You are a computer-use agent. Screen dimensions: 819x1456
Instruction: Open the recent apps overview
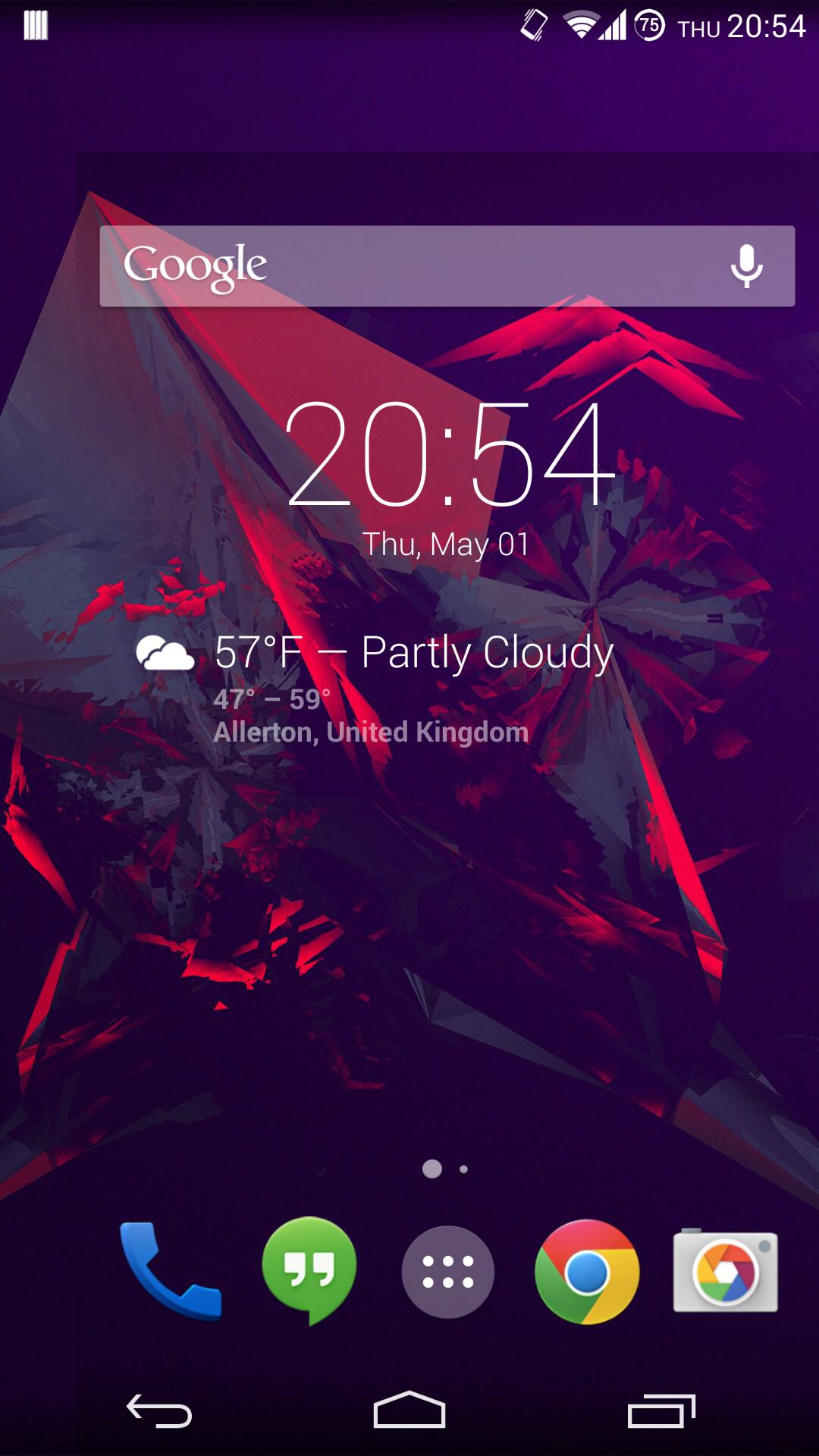click(661, 1411)
